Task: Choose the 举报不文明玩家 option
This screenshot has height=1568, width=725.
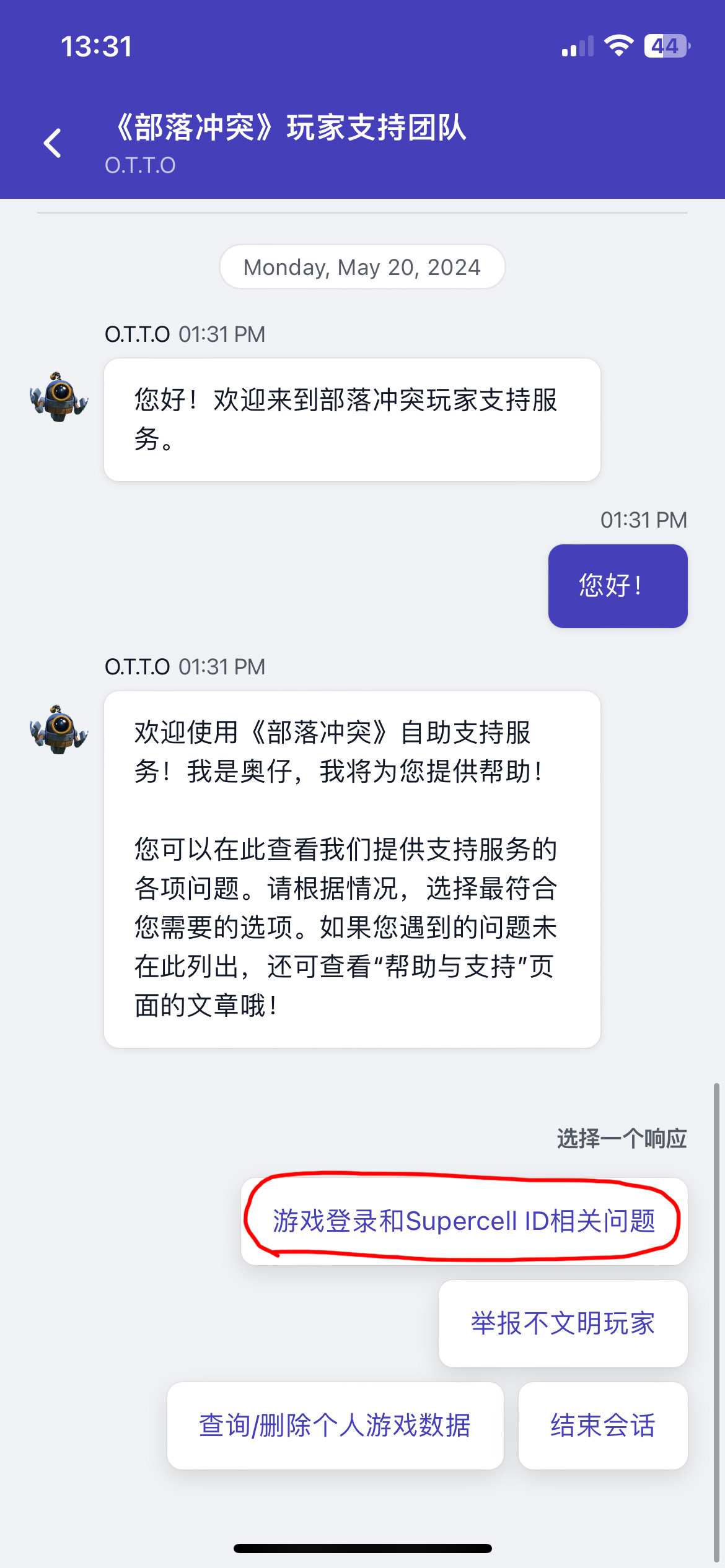Action: (563, 1323)
